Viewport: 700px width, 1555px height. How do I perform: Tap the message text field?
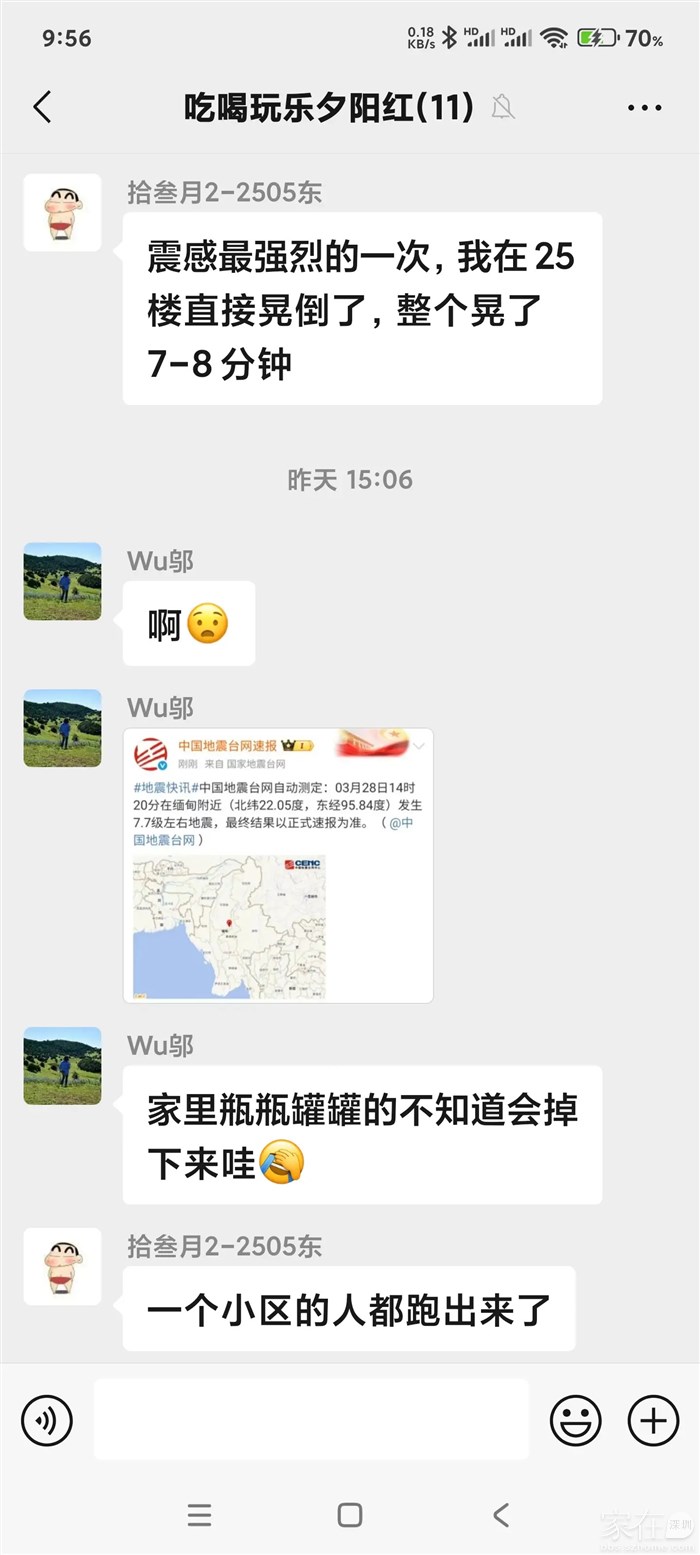tap(311, 1420)
